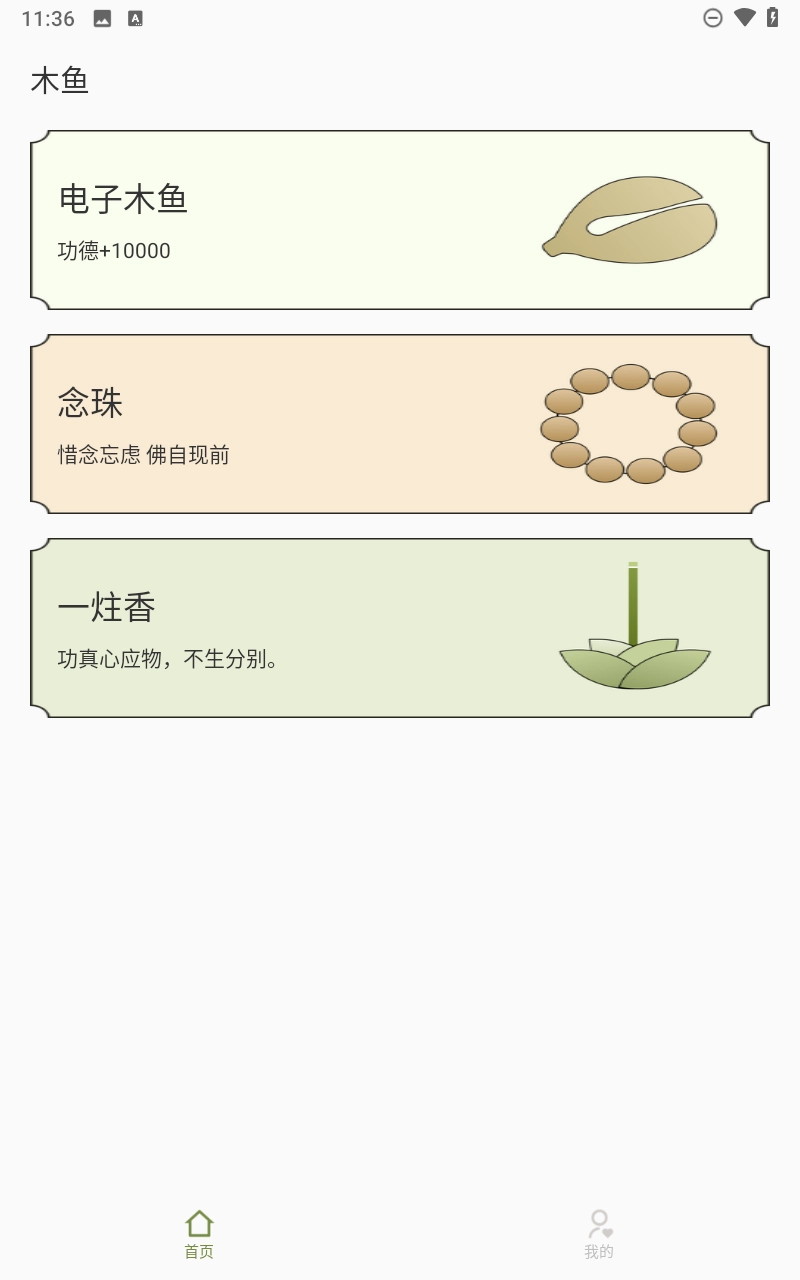The width and height of the screenshot is (800, 1280).
Task: Switch to the 首页 tab
Action: pyautogui.click(x=199, y=1234)
